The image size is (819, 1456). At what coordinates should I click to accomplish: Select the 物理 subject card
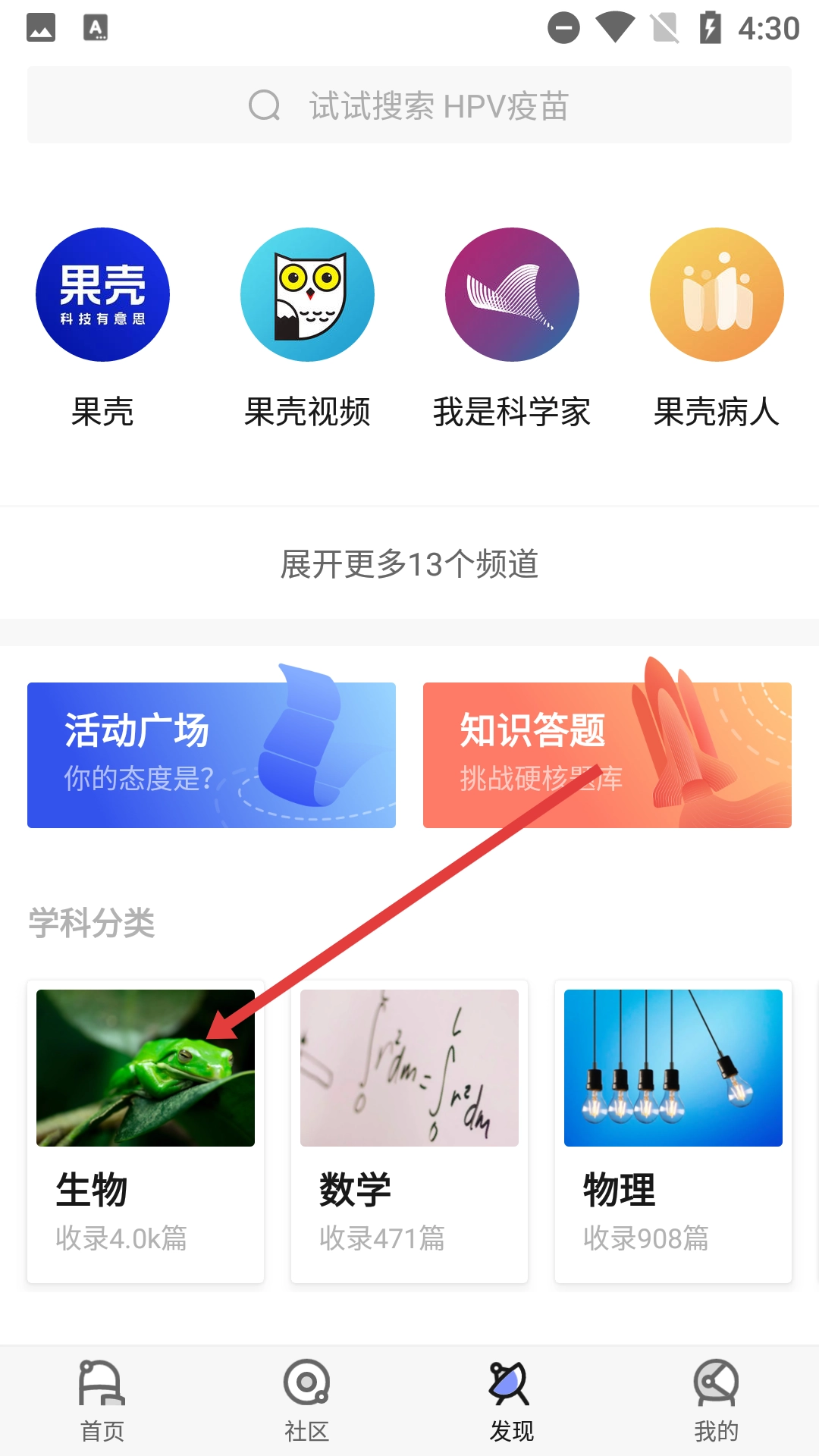673,1131
